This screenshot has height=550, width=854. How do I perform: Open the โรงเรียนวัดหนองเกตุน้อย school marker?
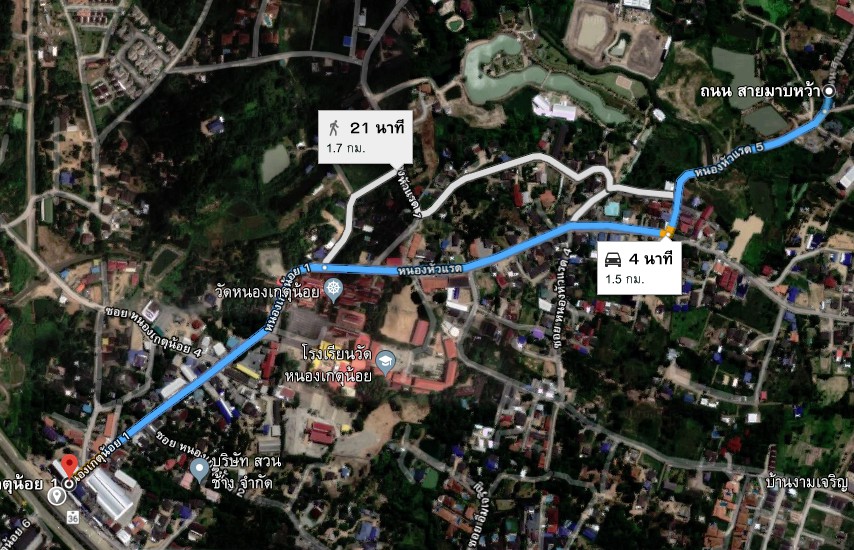pos(387,360)
